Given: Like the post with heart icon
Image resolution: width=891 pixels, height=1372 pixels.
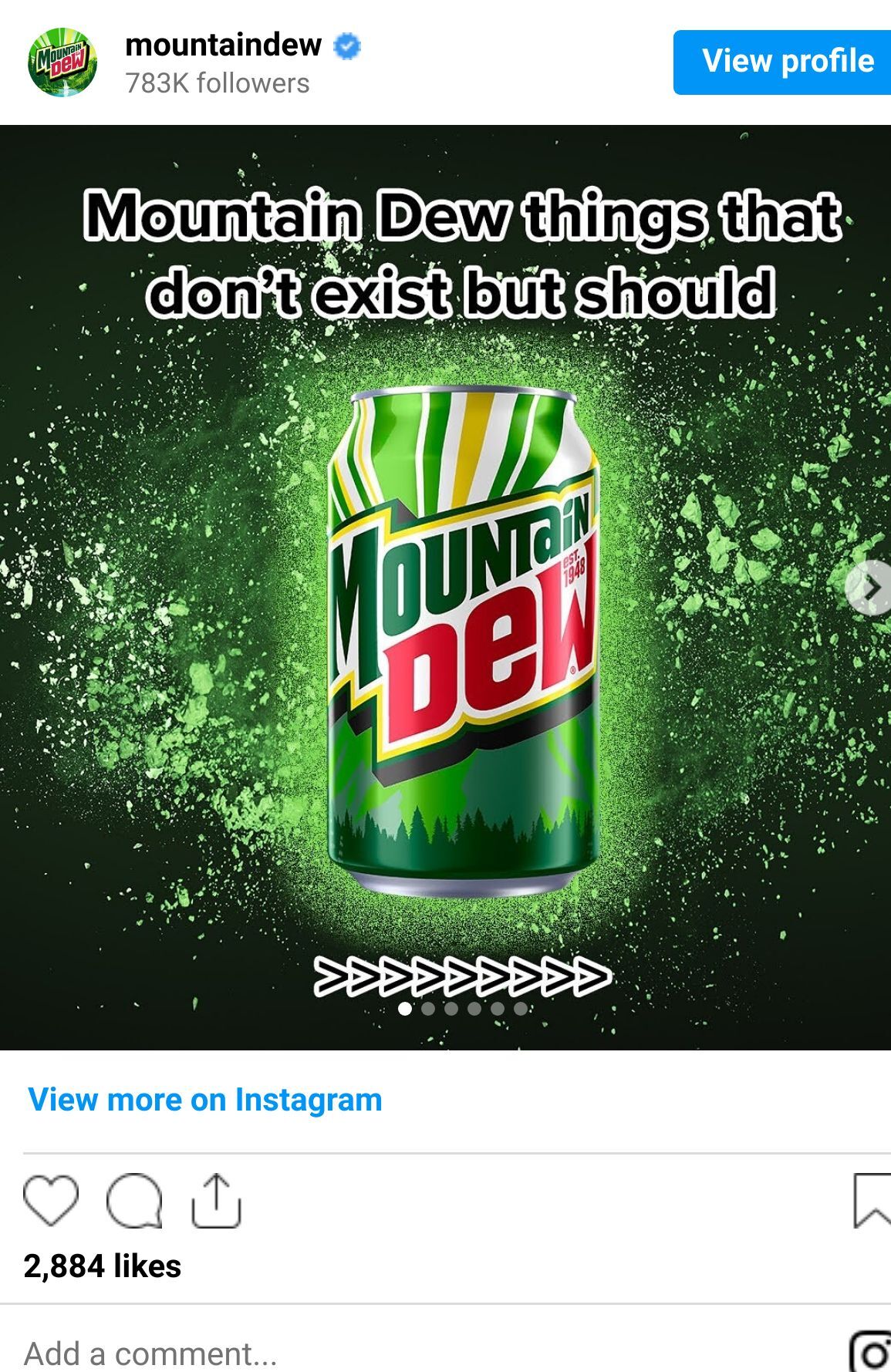Looking at the screenshot, I should 51,1200.
